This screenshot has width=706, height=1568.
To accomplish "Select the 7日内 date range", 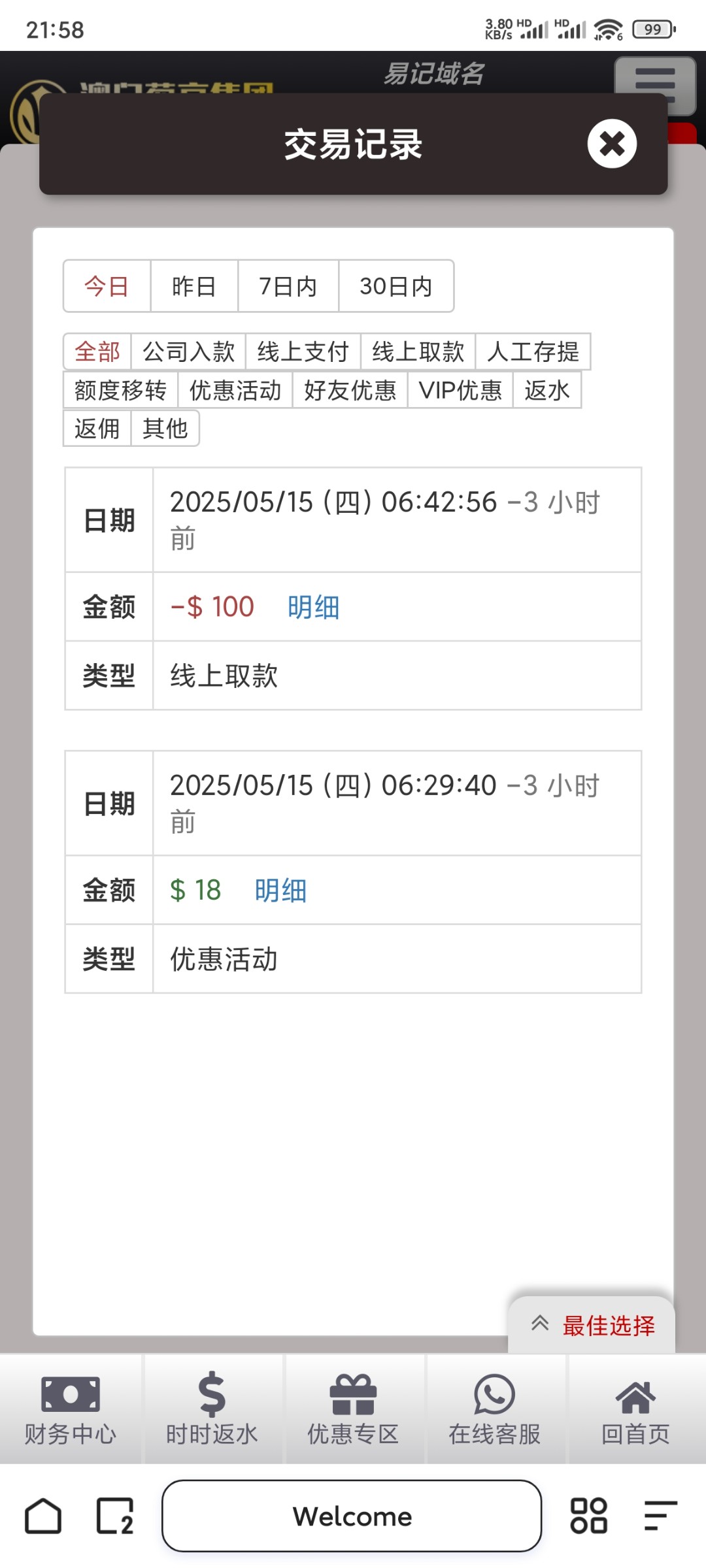I will coord(288,286).
